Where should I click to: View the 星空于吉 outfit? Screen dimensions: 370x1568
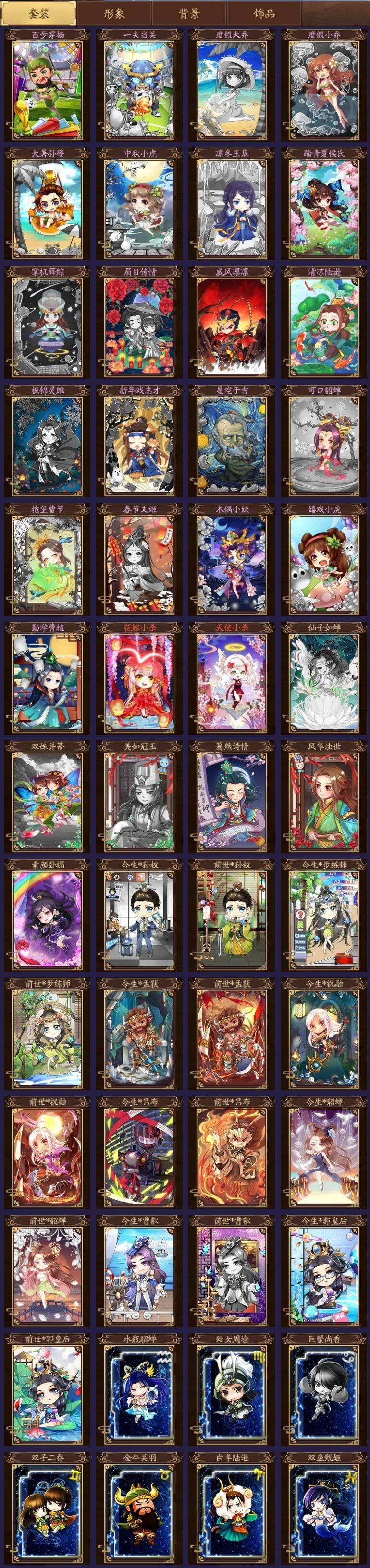[232, 445]
